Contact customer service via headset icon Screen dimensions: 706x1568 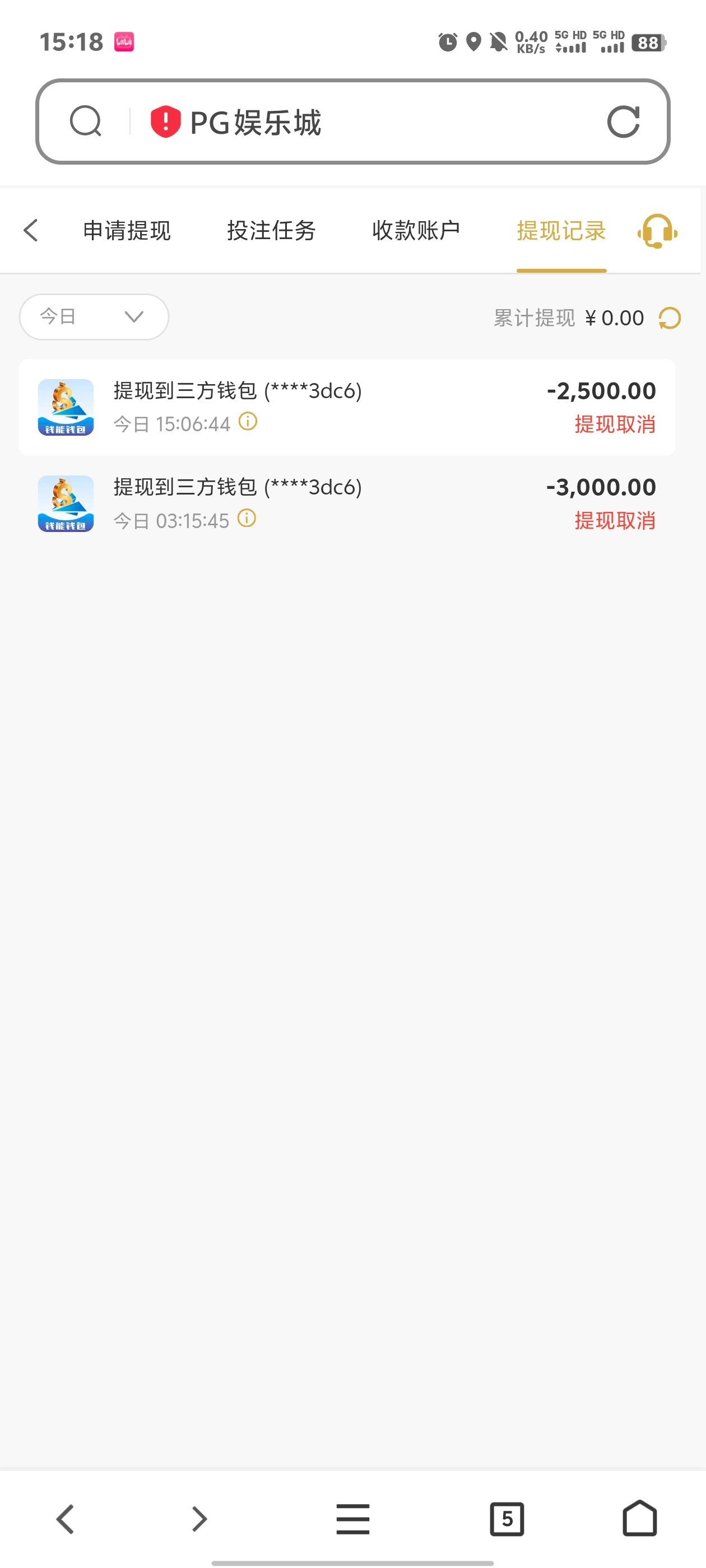point(657,231)
